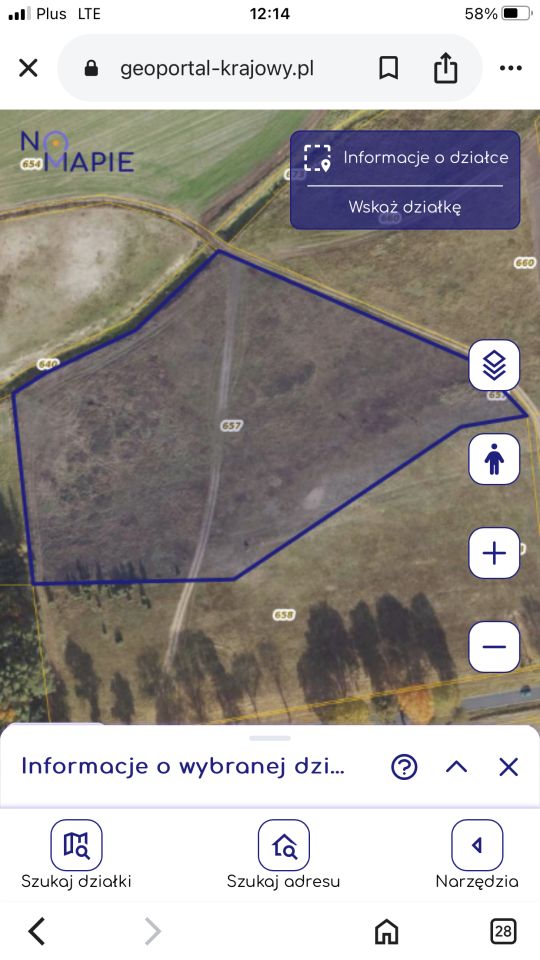The height and width of the screenshot is (960, 540).
Task: Open Narzędzia tools
Action: [x=477, y=855]
